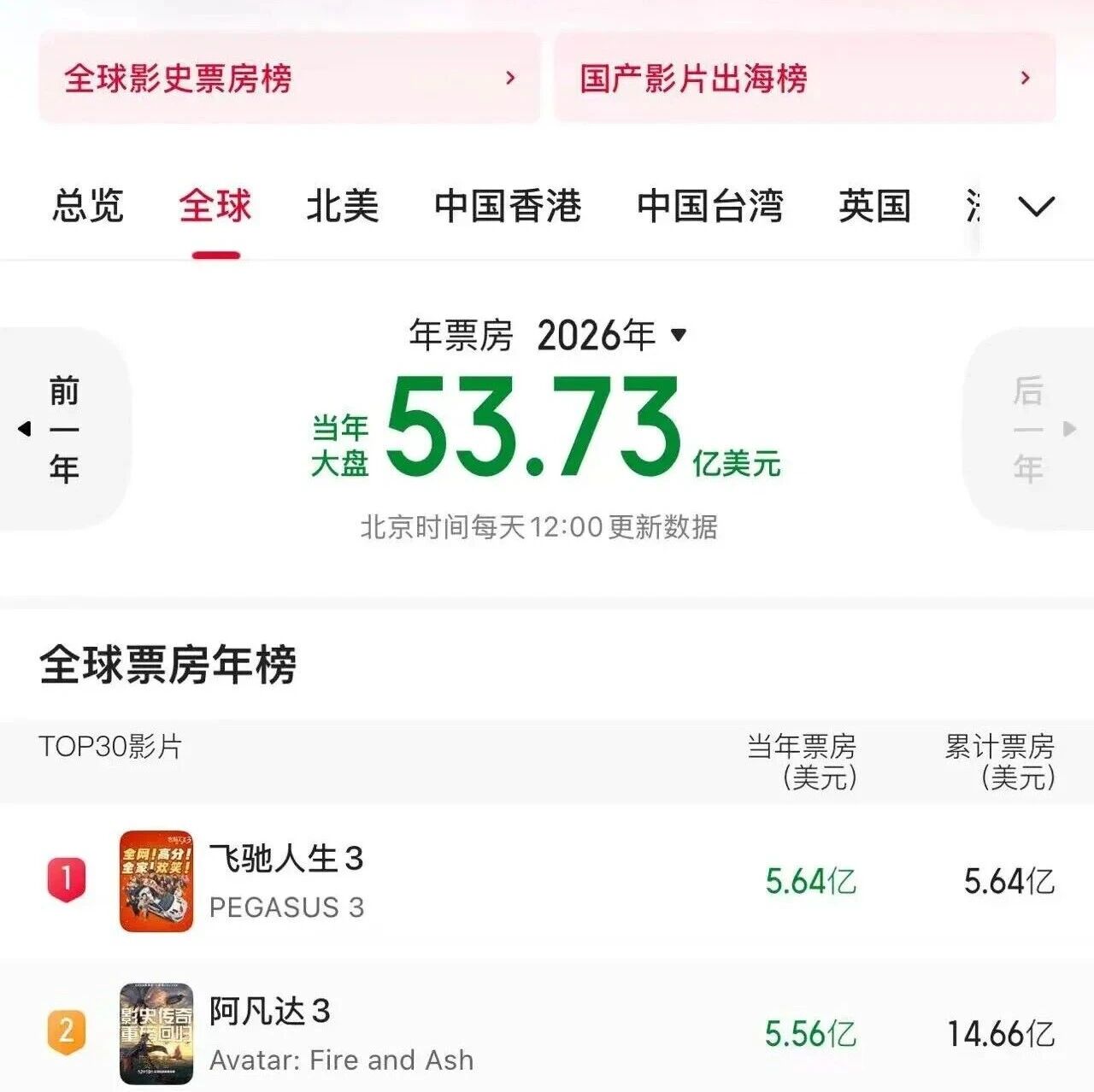
Task: View the 英国 box office tab
Action: (874, 206)
